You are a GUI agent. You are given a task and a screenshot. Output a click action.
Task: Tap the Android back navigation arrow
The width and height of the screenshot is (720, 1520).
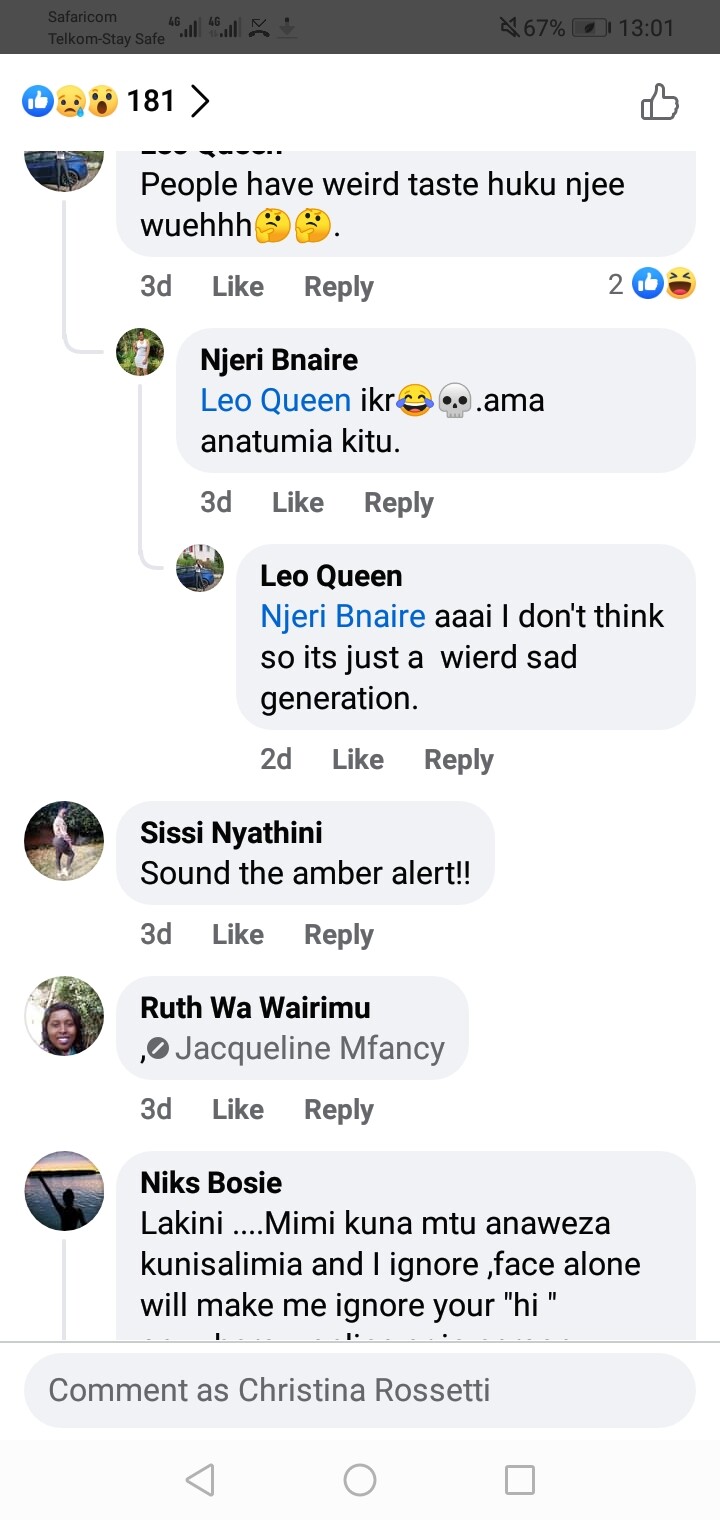click(x=199, y=1479)
